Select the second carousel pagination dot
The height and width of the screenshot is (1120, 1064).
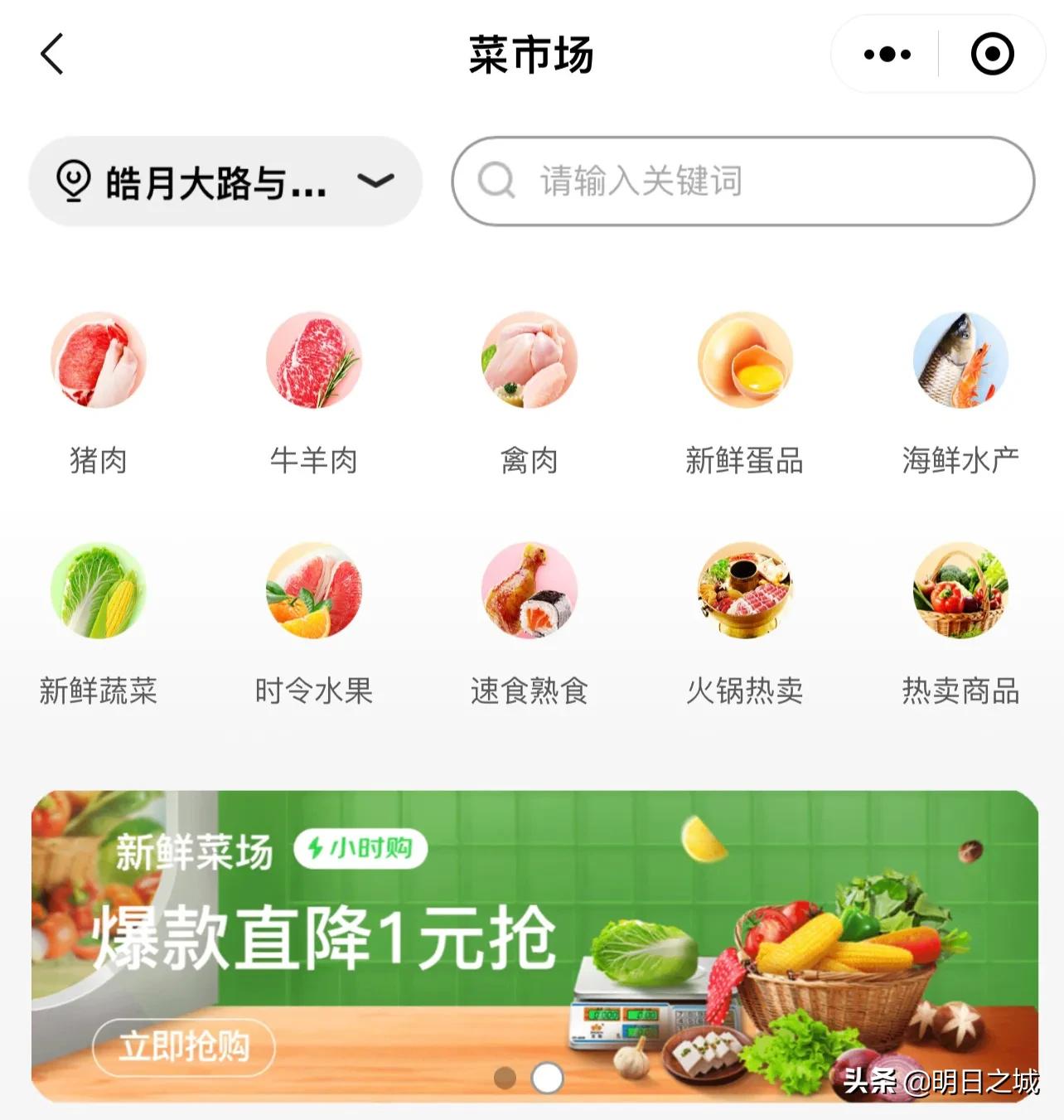point(546,1077)
